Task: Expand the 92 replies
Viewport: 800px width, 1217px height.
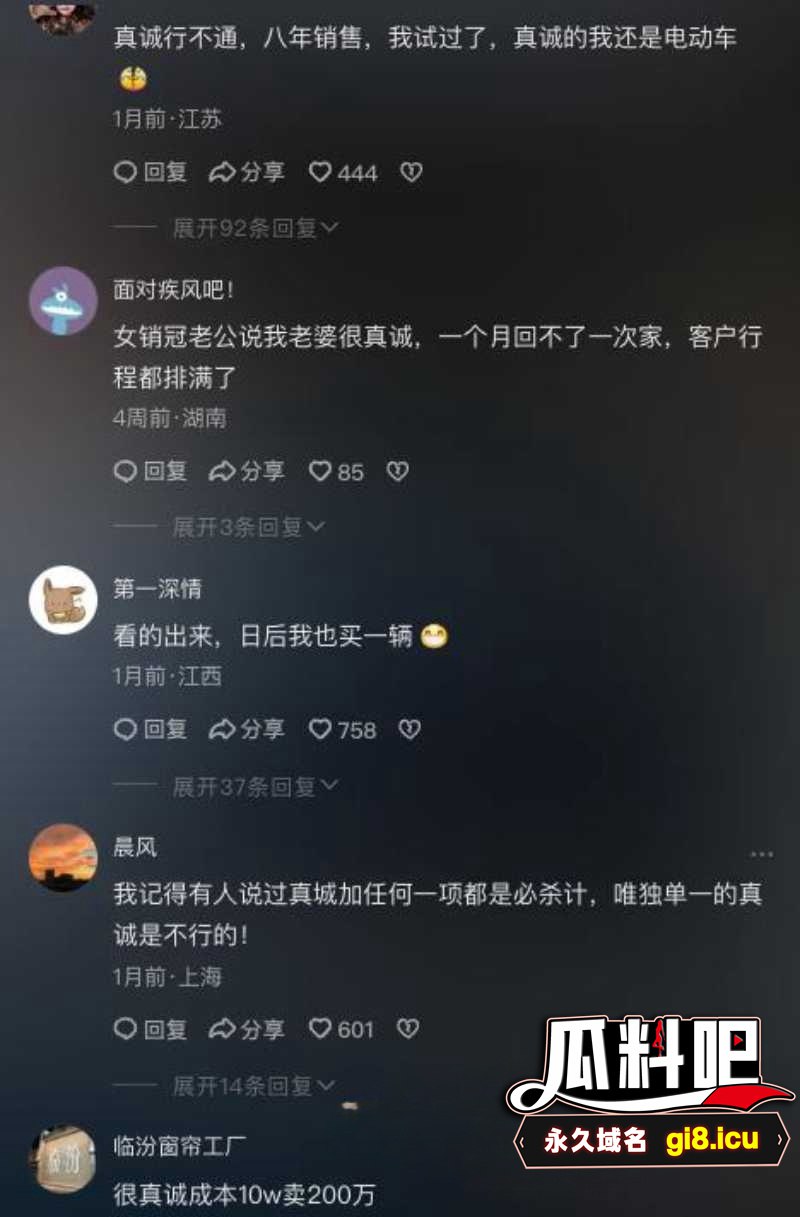Action: pyautogui.click(x=255, y=229)
